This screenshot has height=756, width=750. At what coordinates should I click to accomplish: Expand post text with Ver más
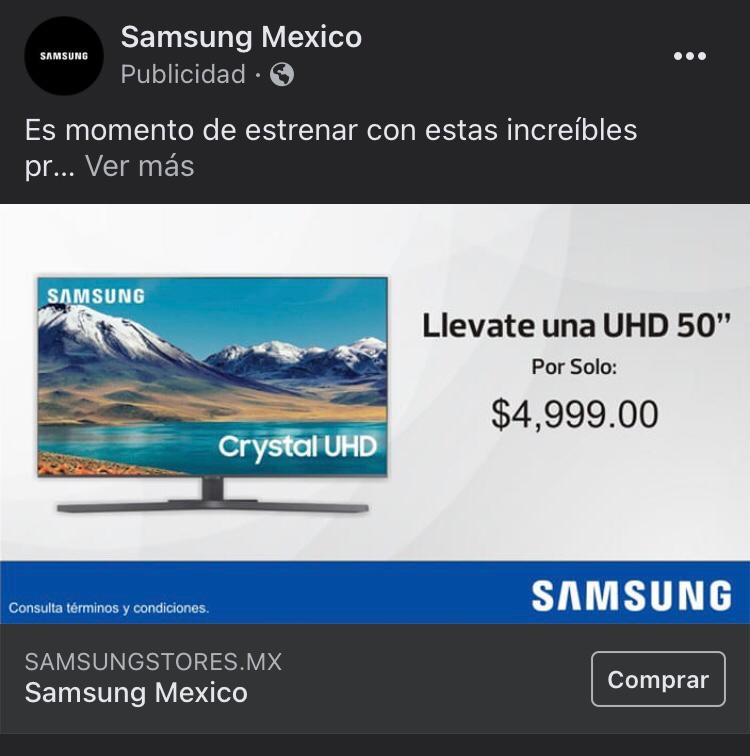[139, 165]
